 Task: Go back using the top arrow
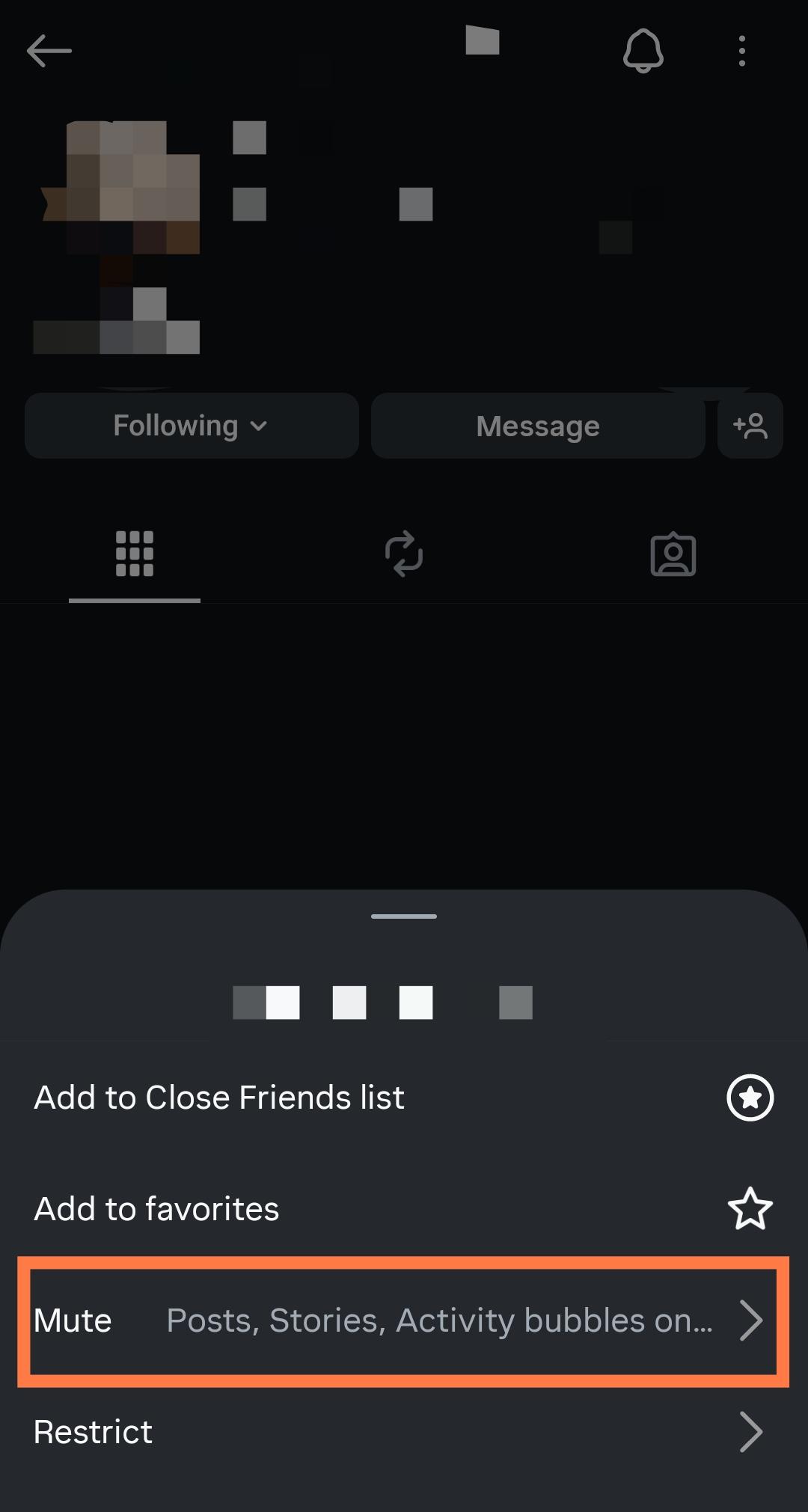tap(49, 51)
